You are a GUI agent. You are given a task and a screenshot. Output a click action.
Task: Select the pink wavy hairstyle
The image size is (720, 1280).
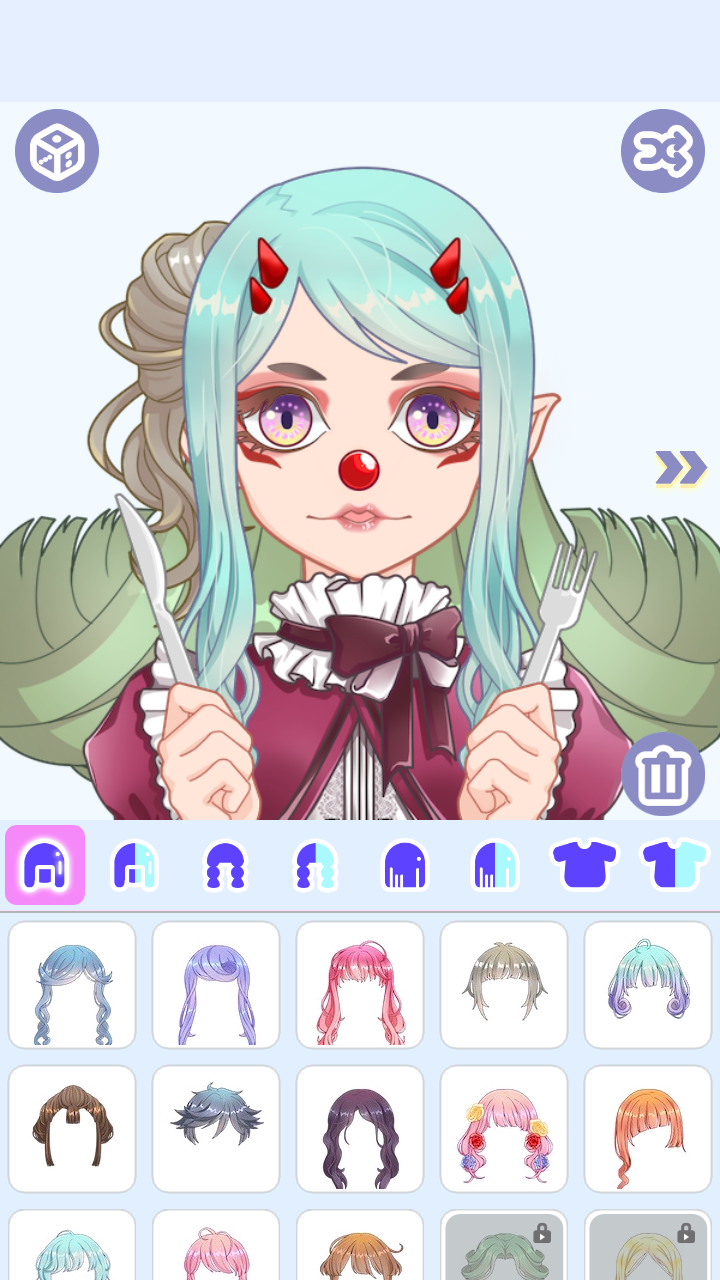[360, 985]
